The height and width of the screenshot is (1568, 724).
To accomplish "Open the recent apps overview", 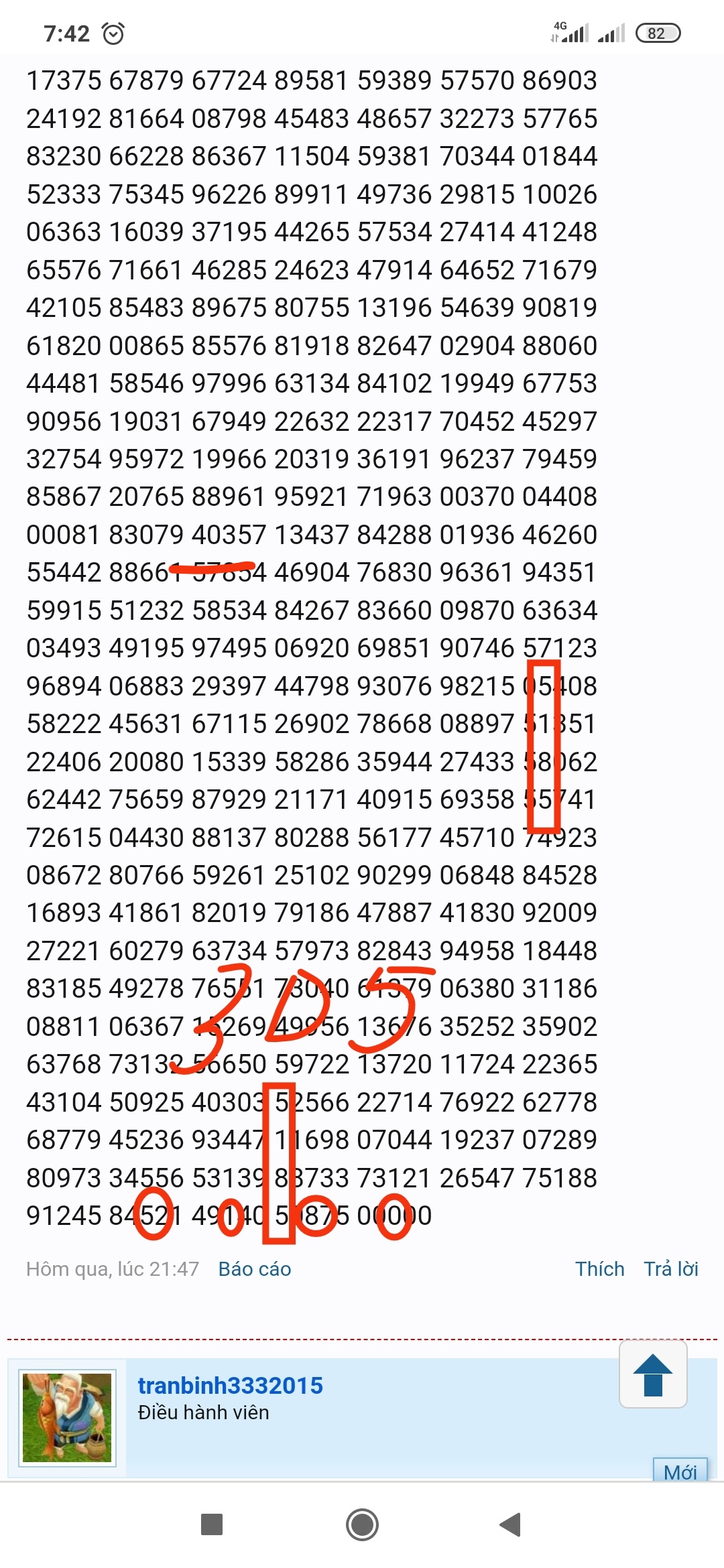I will (212, 1524).
